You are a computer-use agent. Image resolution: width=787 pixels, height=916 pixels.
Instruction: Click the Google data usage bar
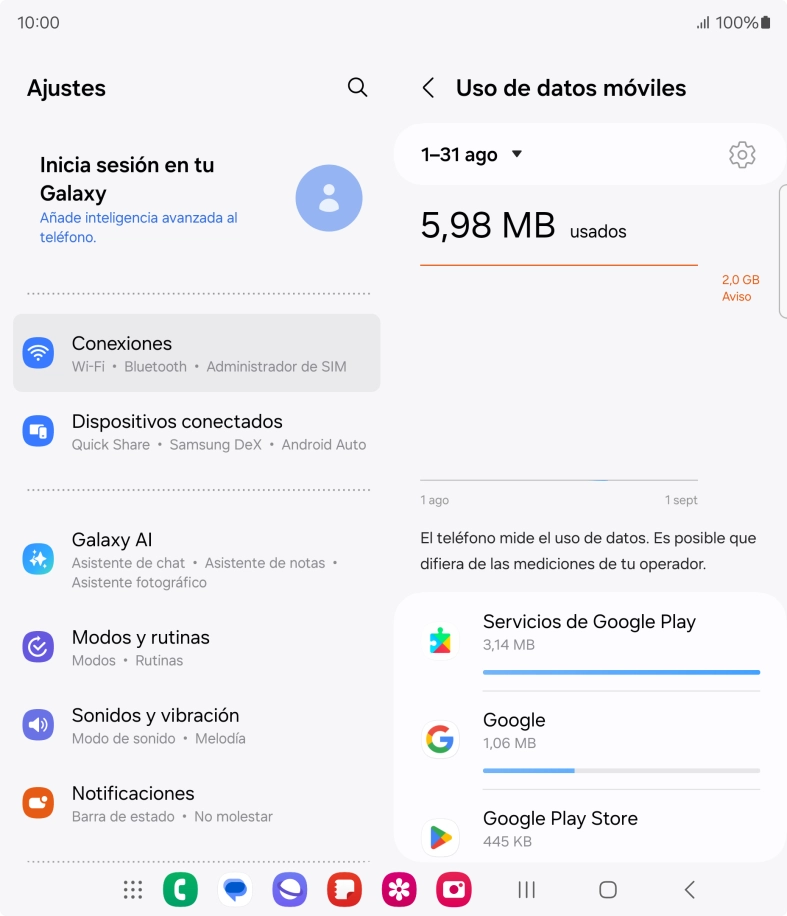click(x=620, y=770)
